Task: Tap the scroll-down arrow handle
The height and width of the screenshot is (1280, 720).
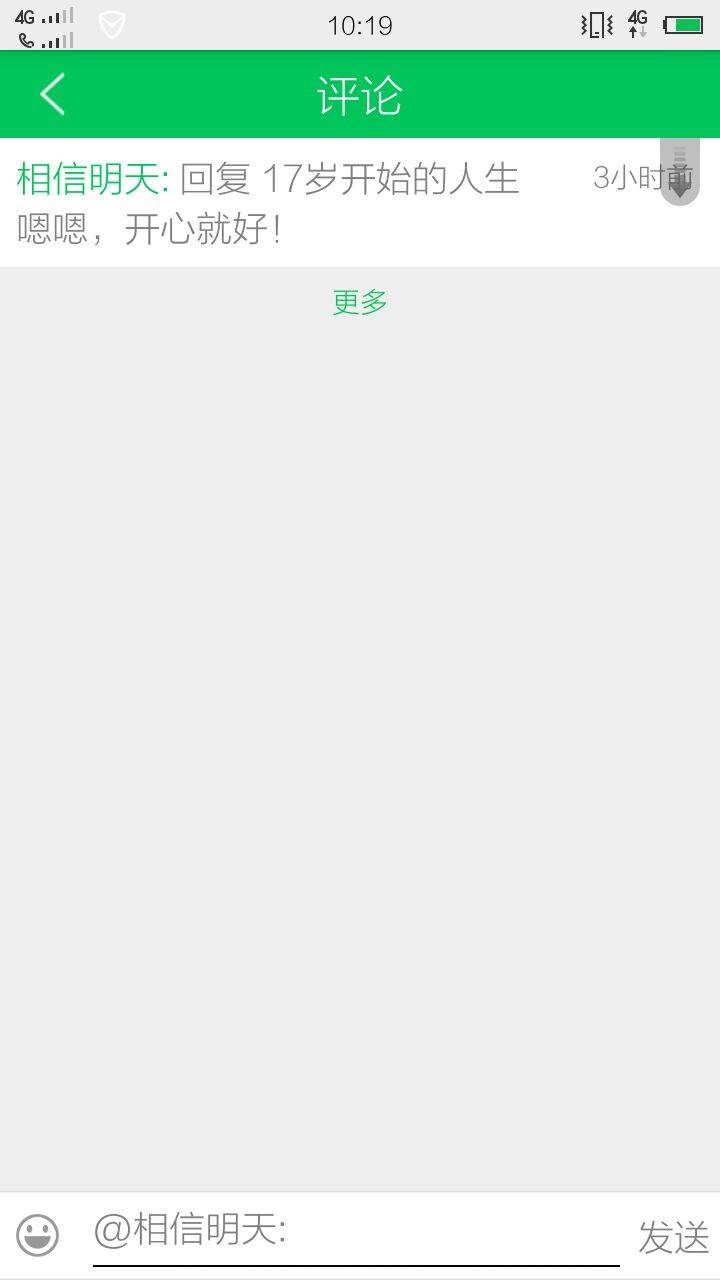Action: pyautogui.click(x=680, y=173)
